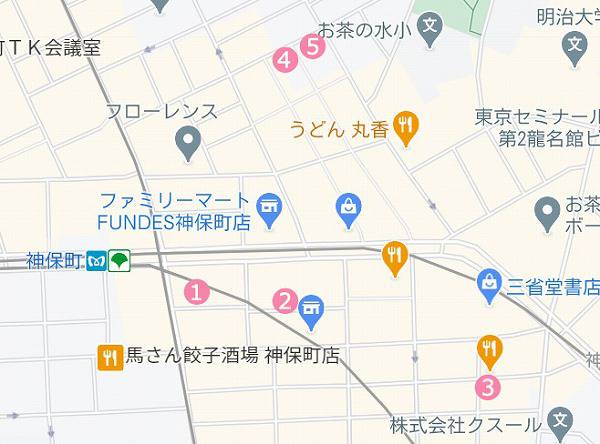Tap the ファミリーマート FUNDES神保町店 store pin

pos(268,208)
